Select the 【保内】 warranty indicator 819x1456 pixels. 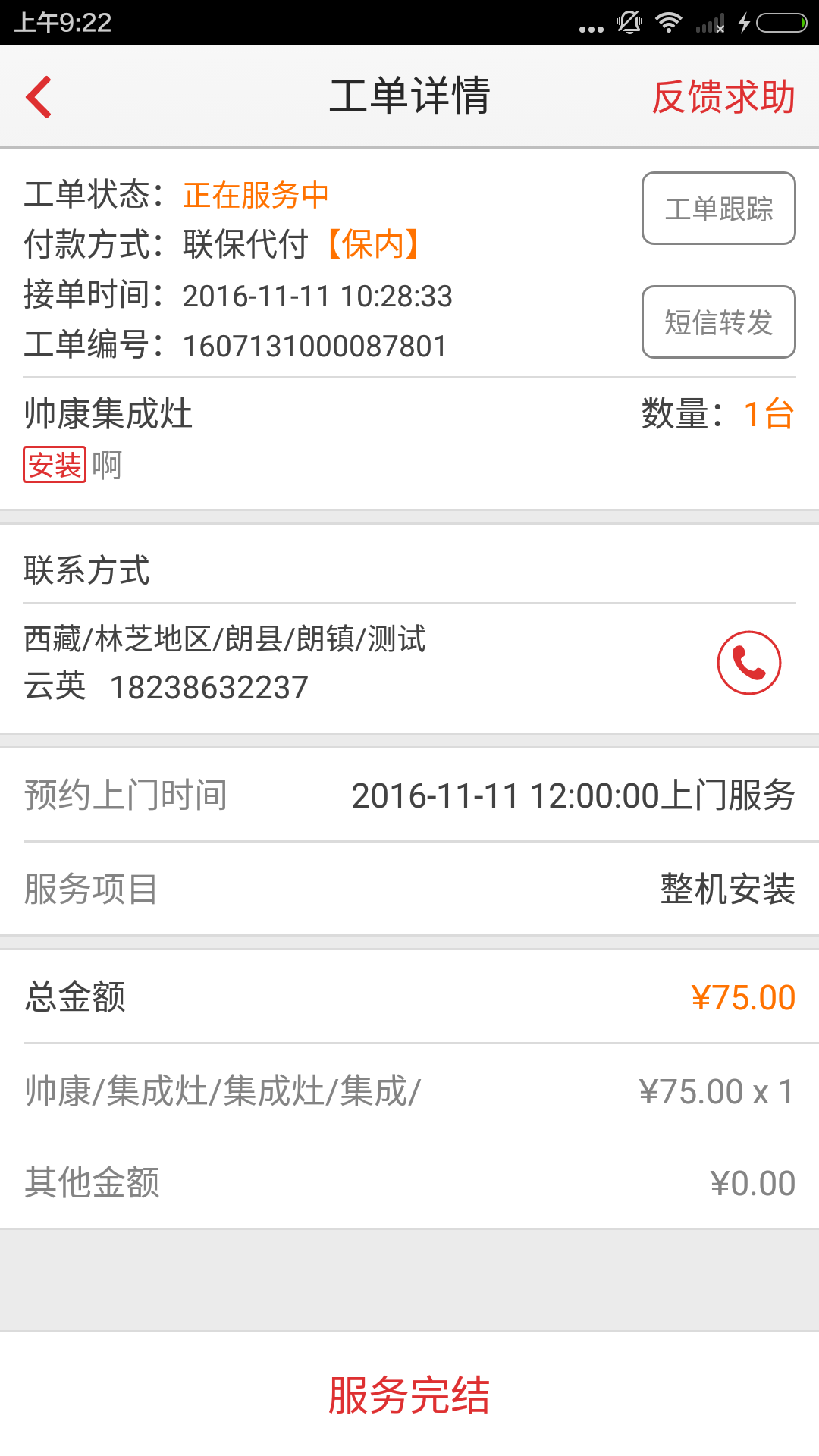(x=372, y=244)
